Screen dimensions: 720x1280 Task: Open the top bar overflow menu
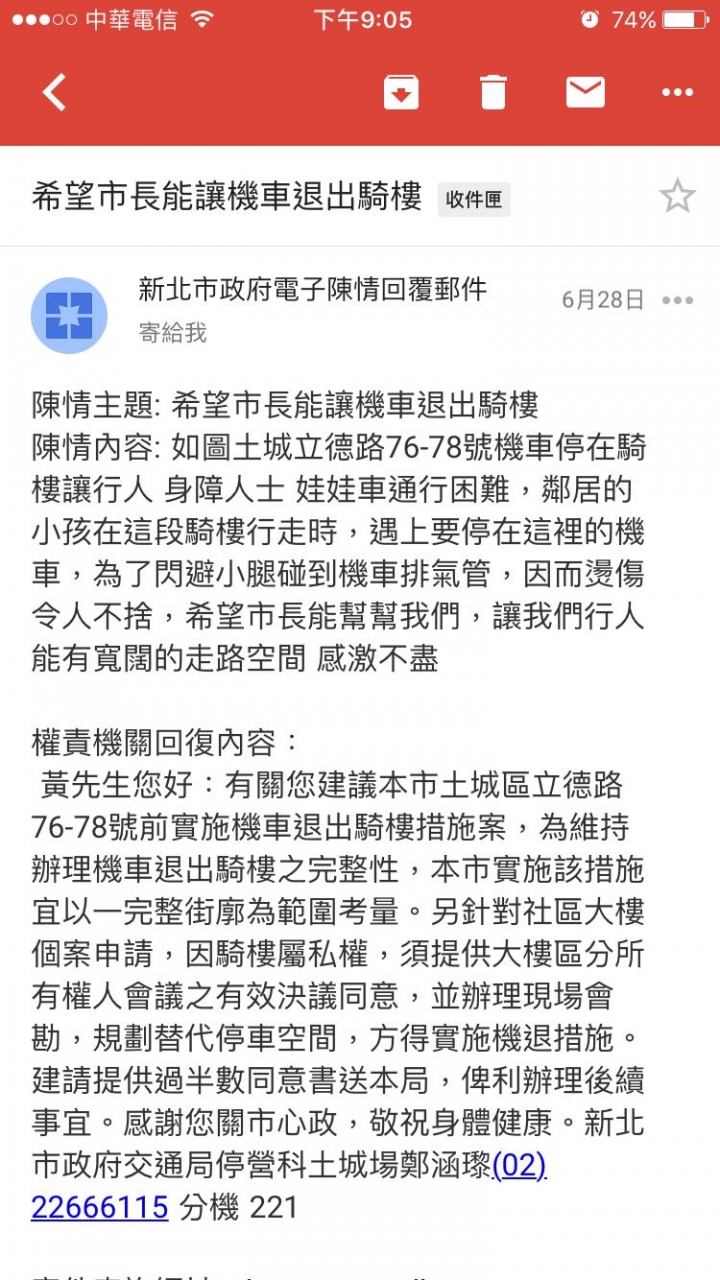(x=677, y=93)
